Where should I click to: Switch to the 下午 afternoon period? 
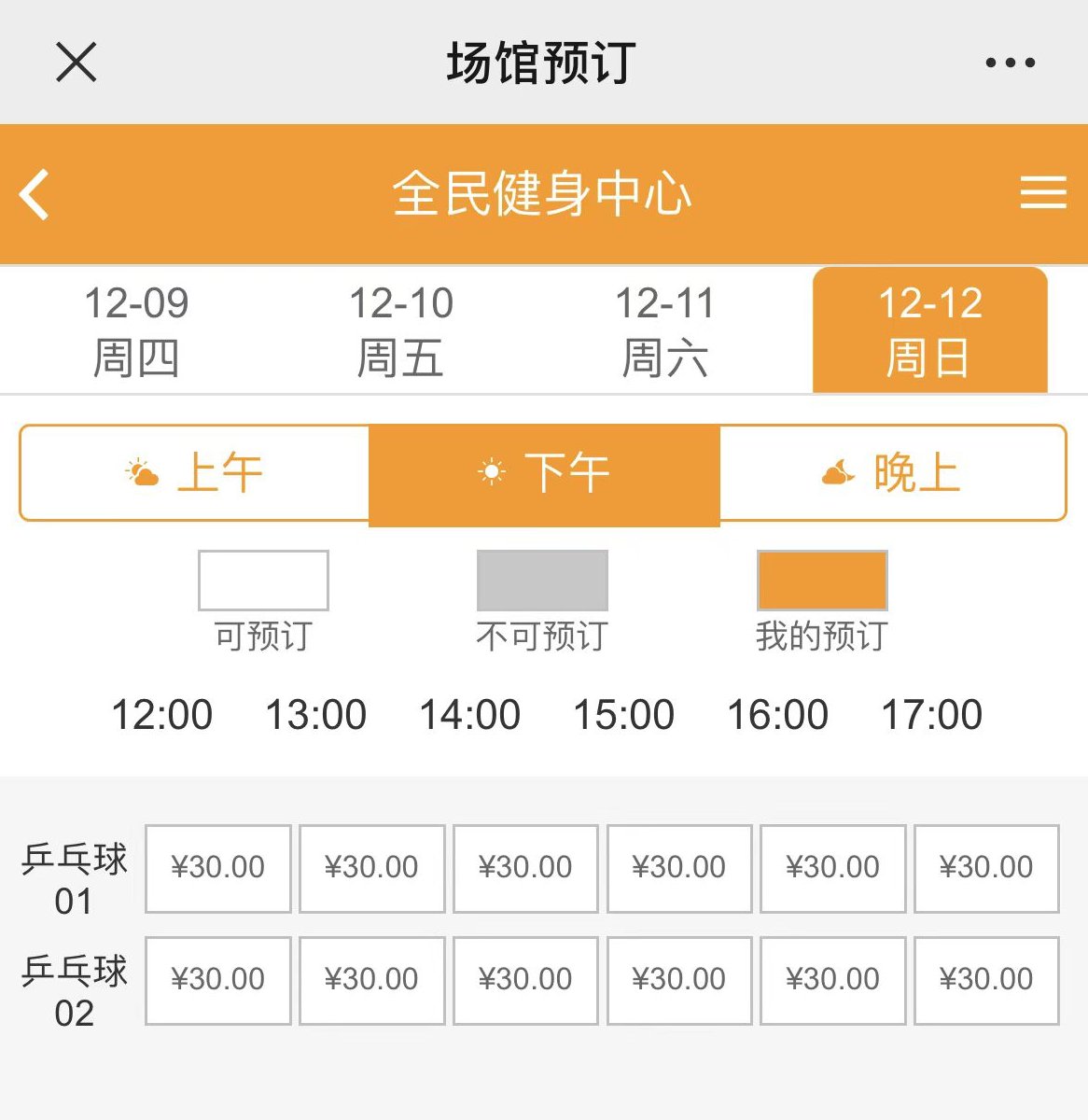(544, 474)
